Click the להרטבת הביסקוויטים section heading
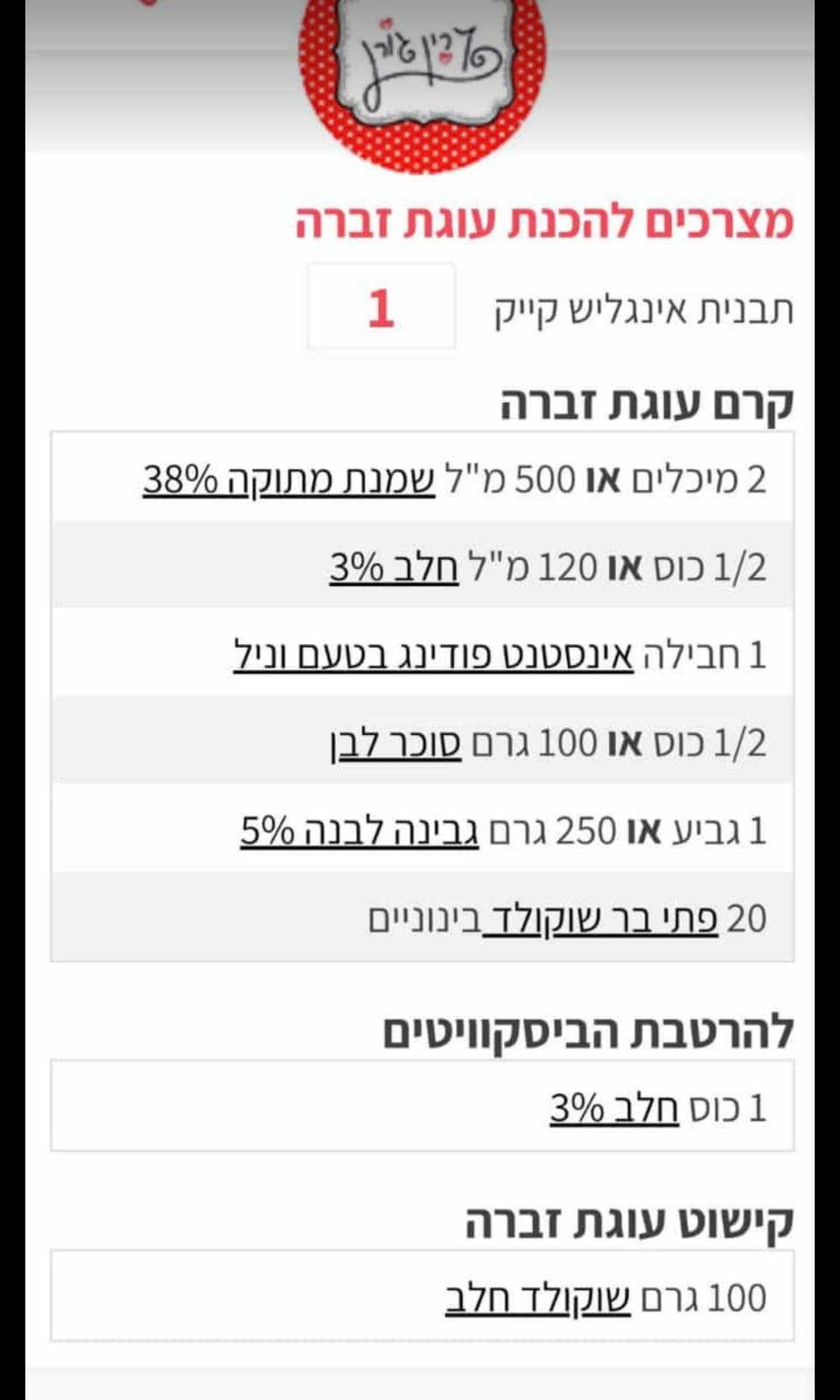This screenshot has width=840, height=1400. (591, 1032)
